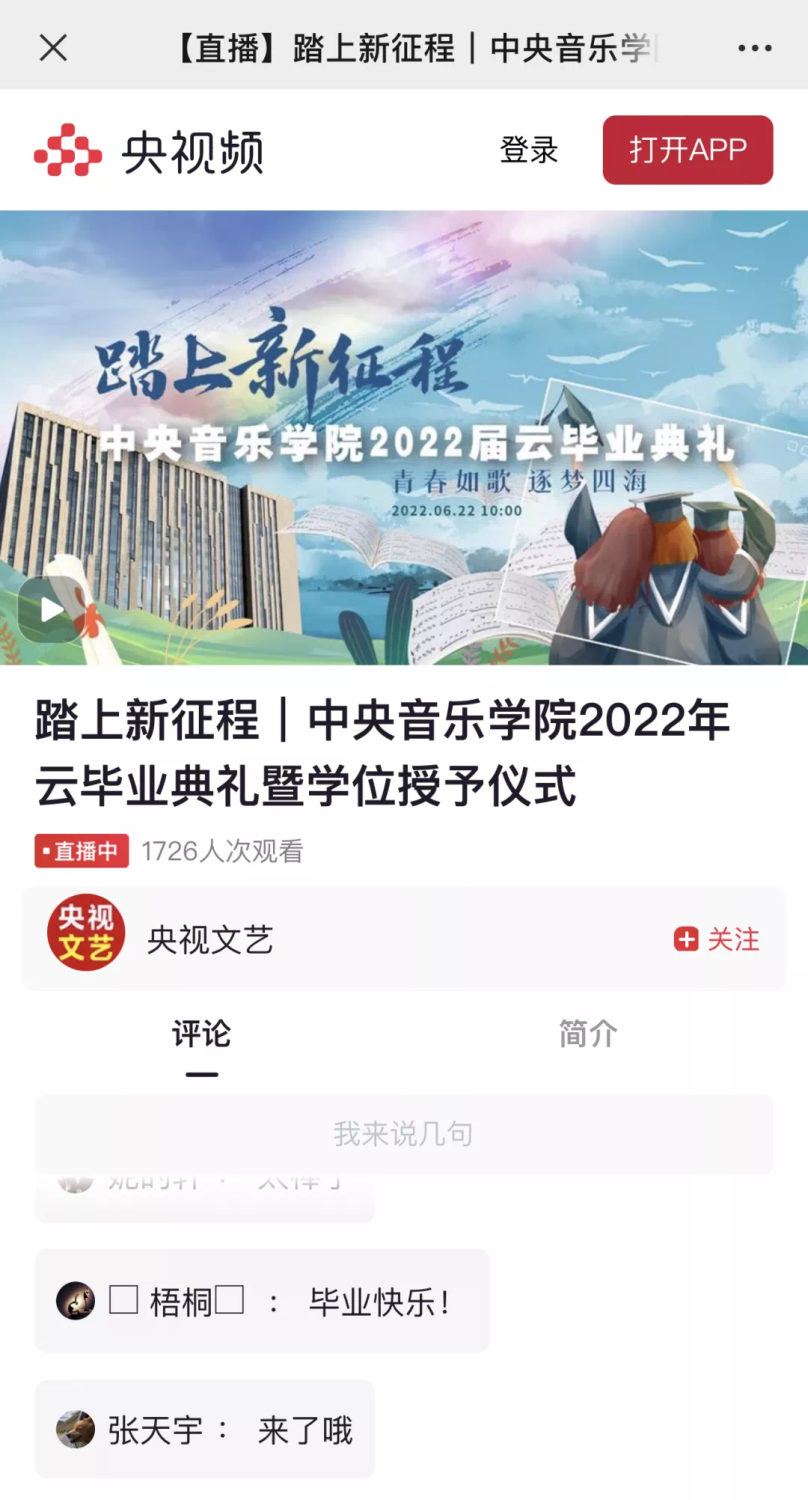Screen dimensions: 808x1500
Task: Tap the 打开APP button
Action: pyautogui.click(x=687, y=150)
